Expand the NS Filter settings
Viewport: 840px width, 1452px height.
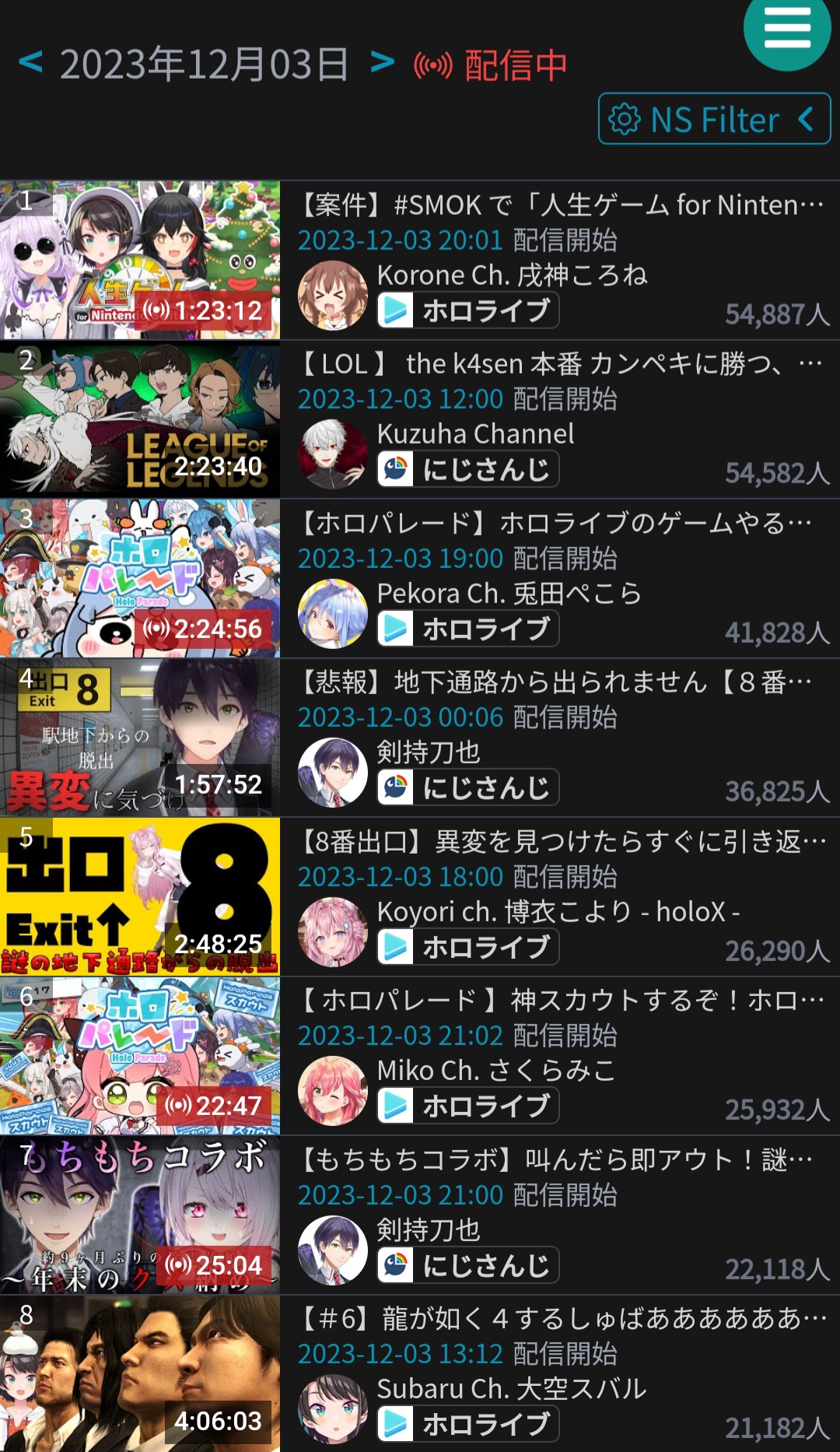pos(714,119)
